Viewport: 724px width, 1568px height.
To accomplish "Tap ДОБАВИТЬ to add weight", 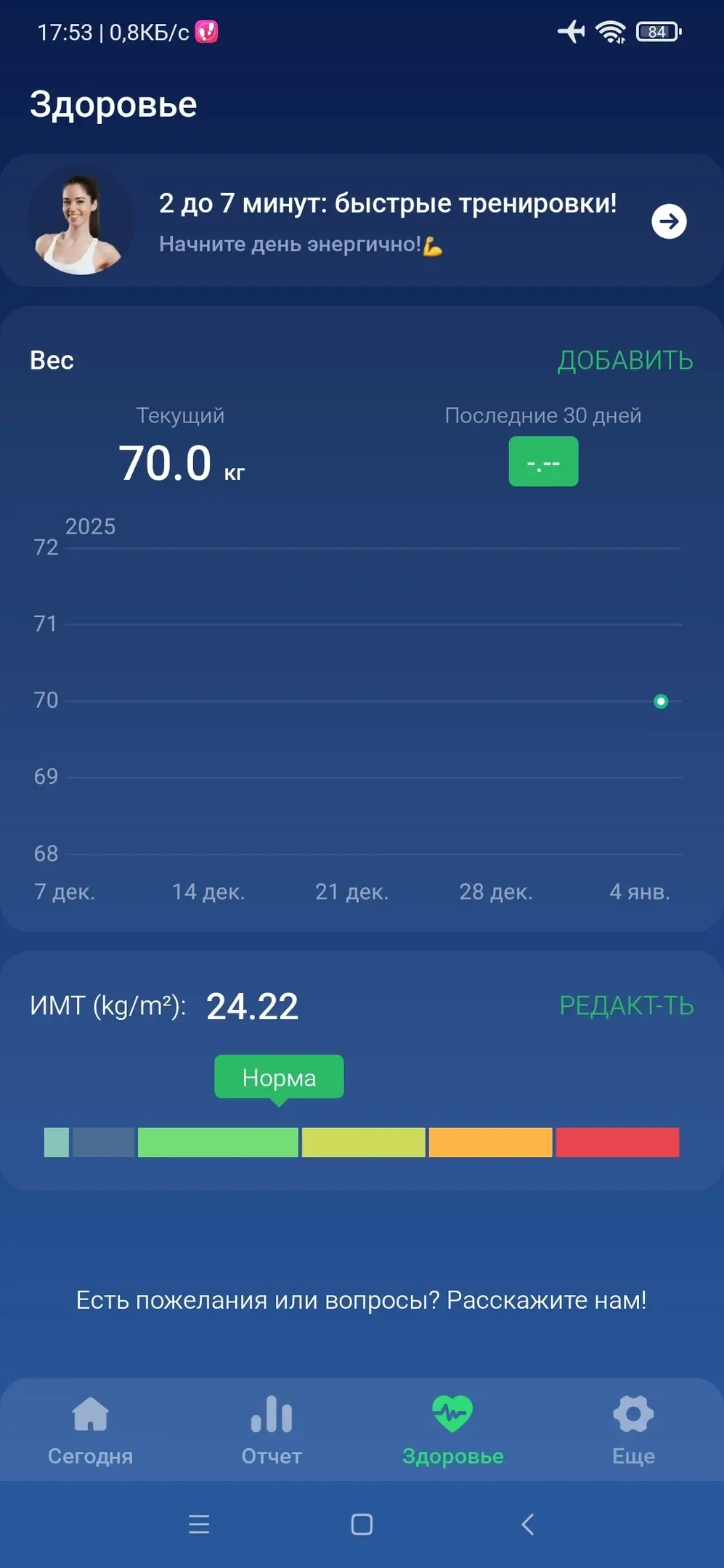I will [625, 361].
